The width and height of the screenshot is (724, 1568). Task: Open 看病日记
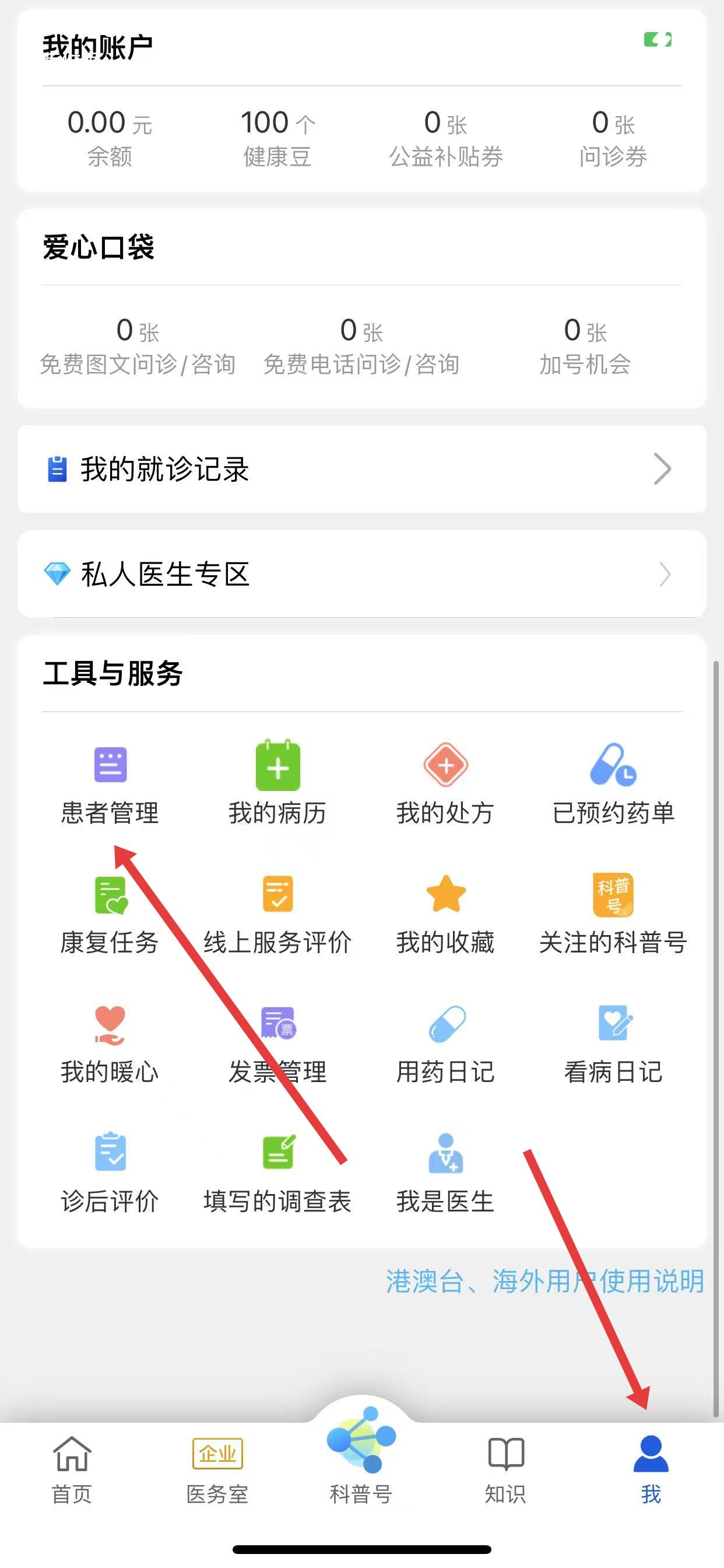(613, 1044)
